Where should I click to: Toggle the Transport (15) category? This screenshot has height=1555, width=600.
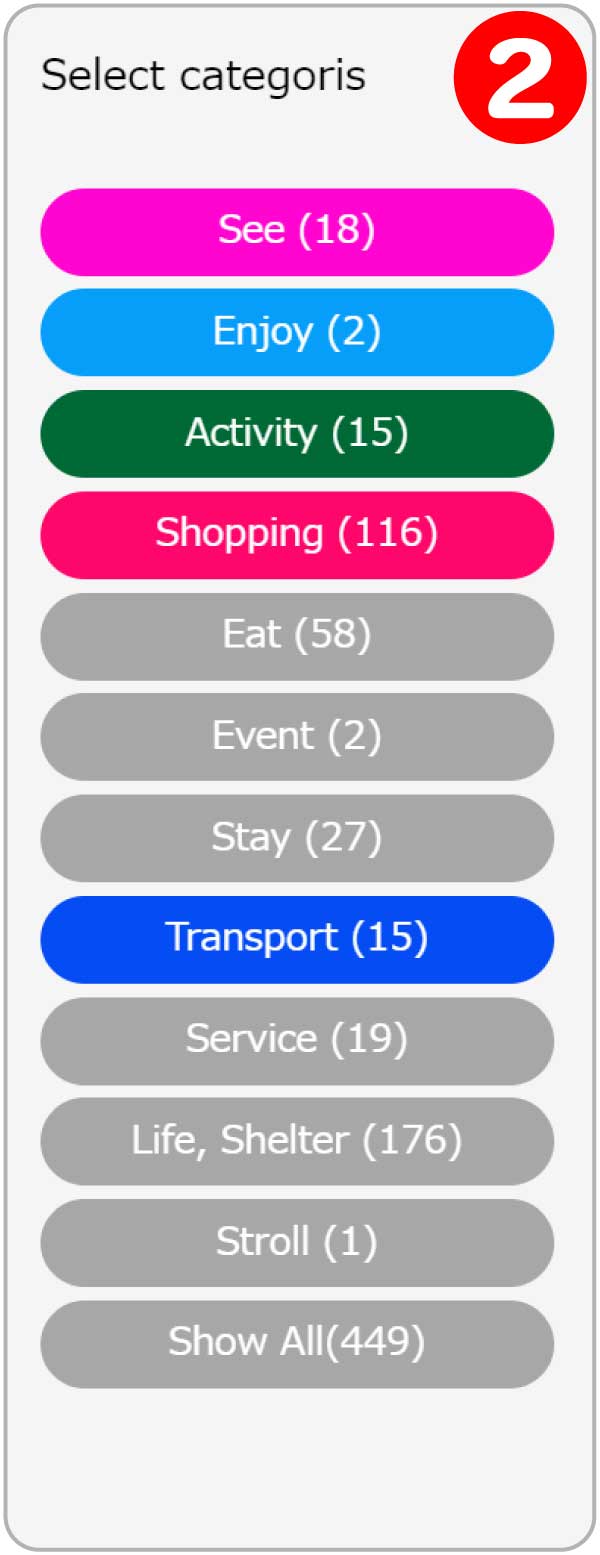[x=297, y=939]
